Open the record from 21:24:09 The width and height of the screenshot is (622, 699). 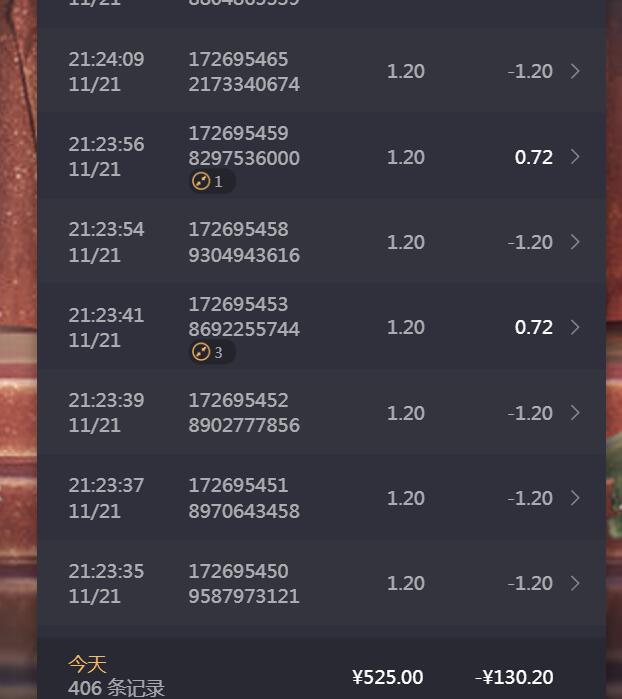pos(575,71)
